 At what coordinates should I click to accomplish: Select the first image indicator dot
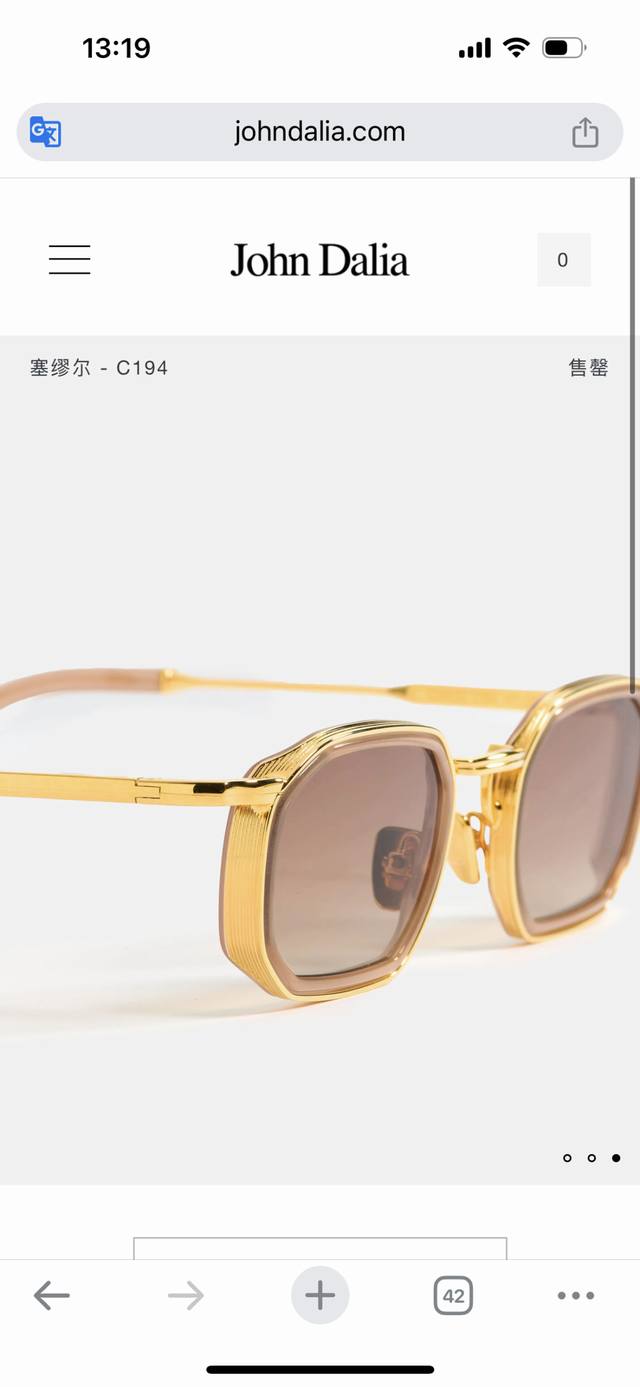point(567,1158)
